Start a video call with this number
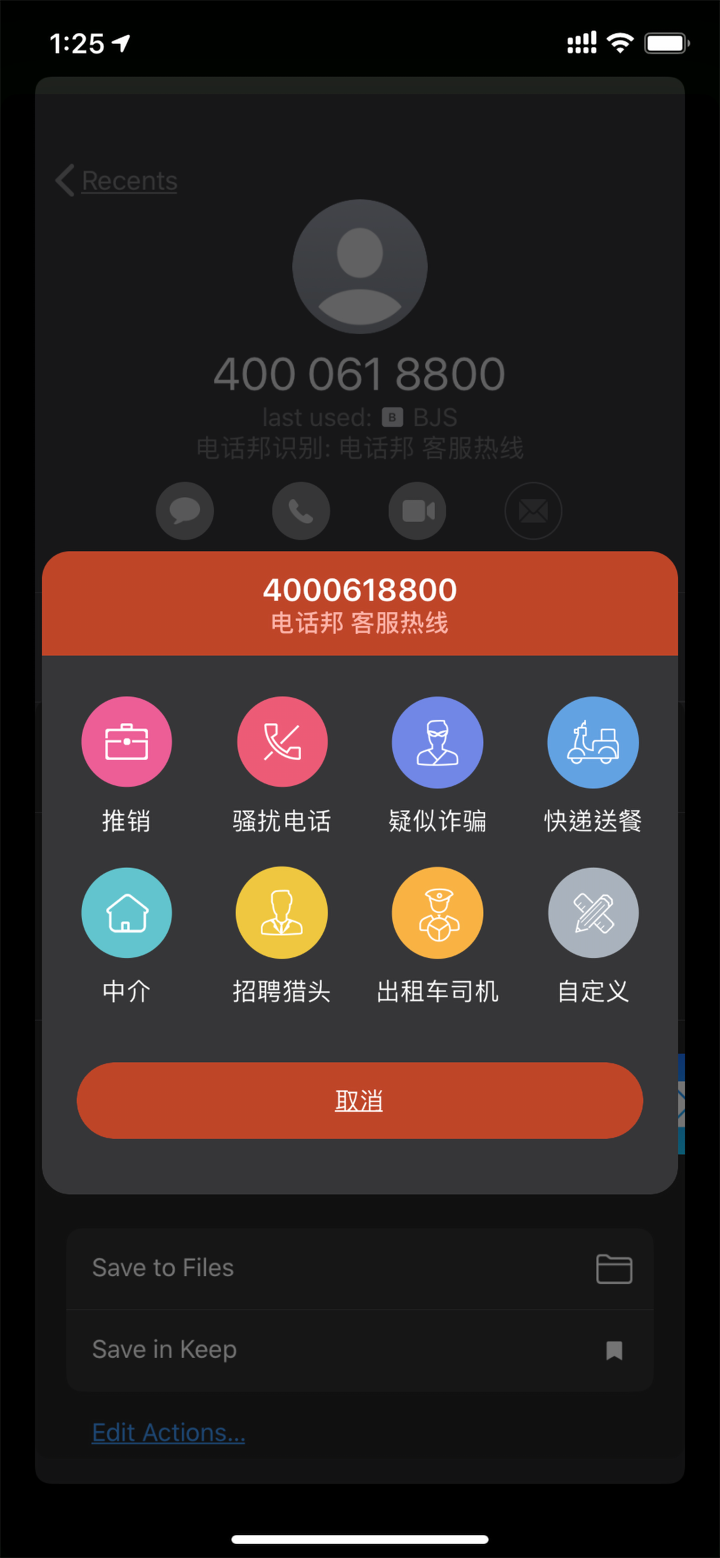Screen dimensions: 720x1558 pyautogui.click(x=417, y=511)
